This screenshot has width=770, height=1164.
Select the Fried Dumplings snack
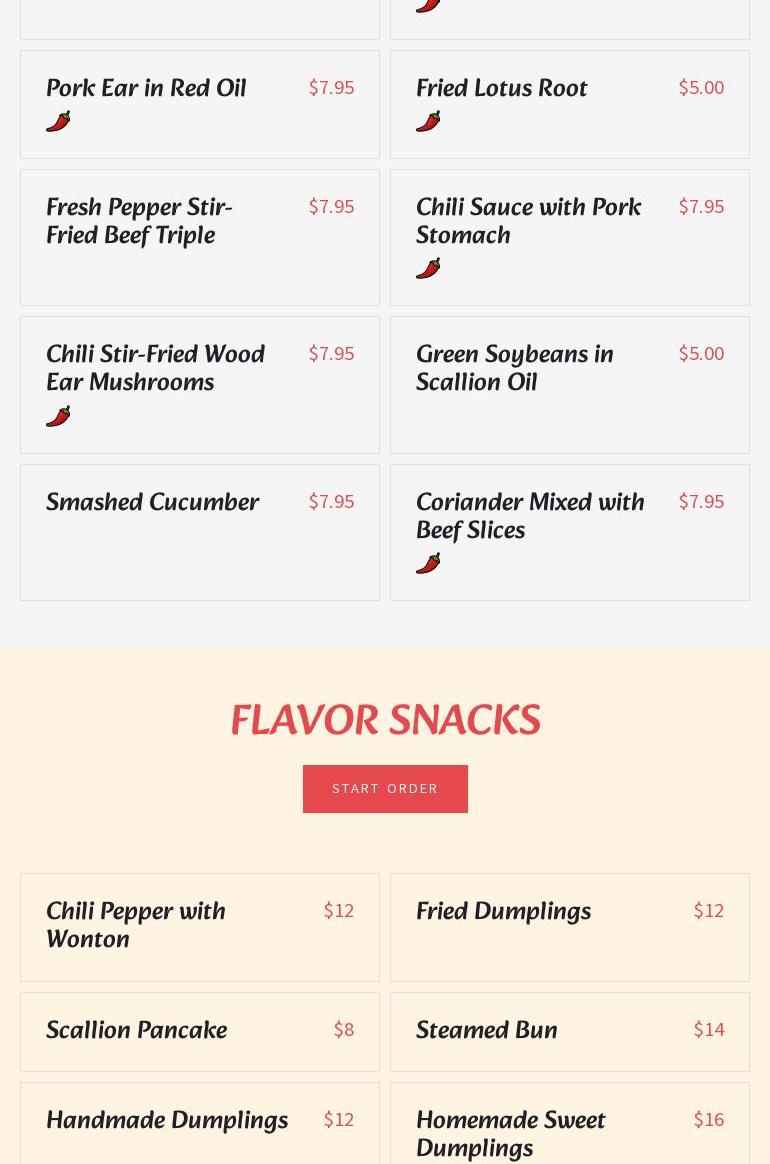coord(503,911)
